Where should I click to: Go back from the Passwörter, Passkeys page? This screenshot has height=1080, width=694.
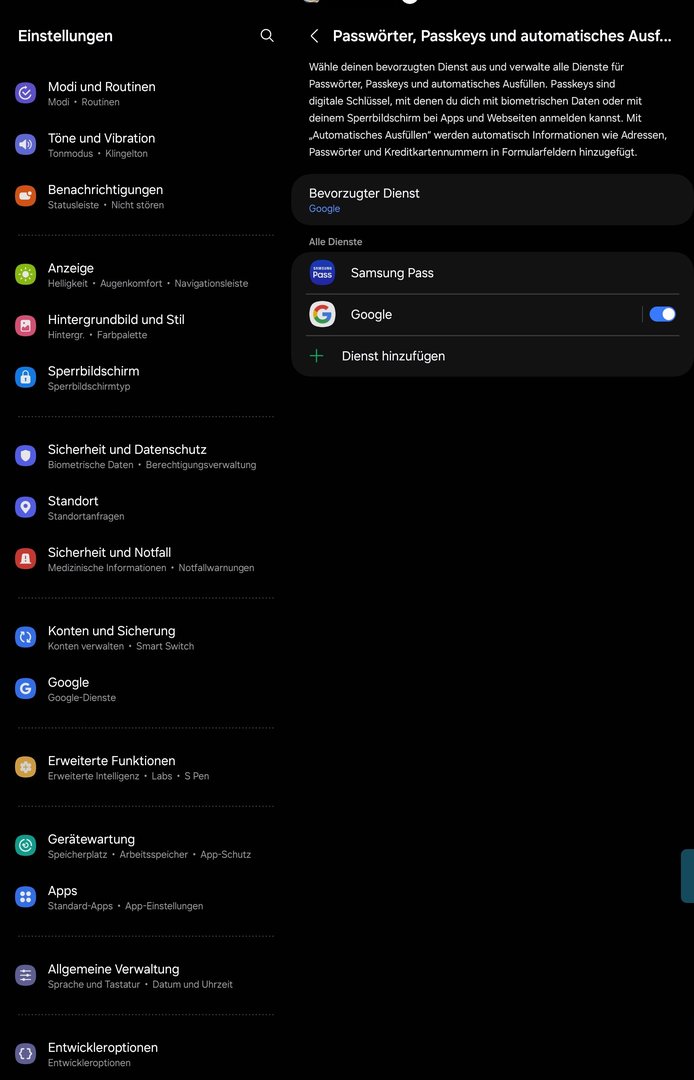tap(314, 36)
